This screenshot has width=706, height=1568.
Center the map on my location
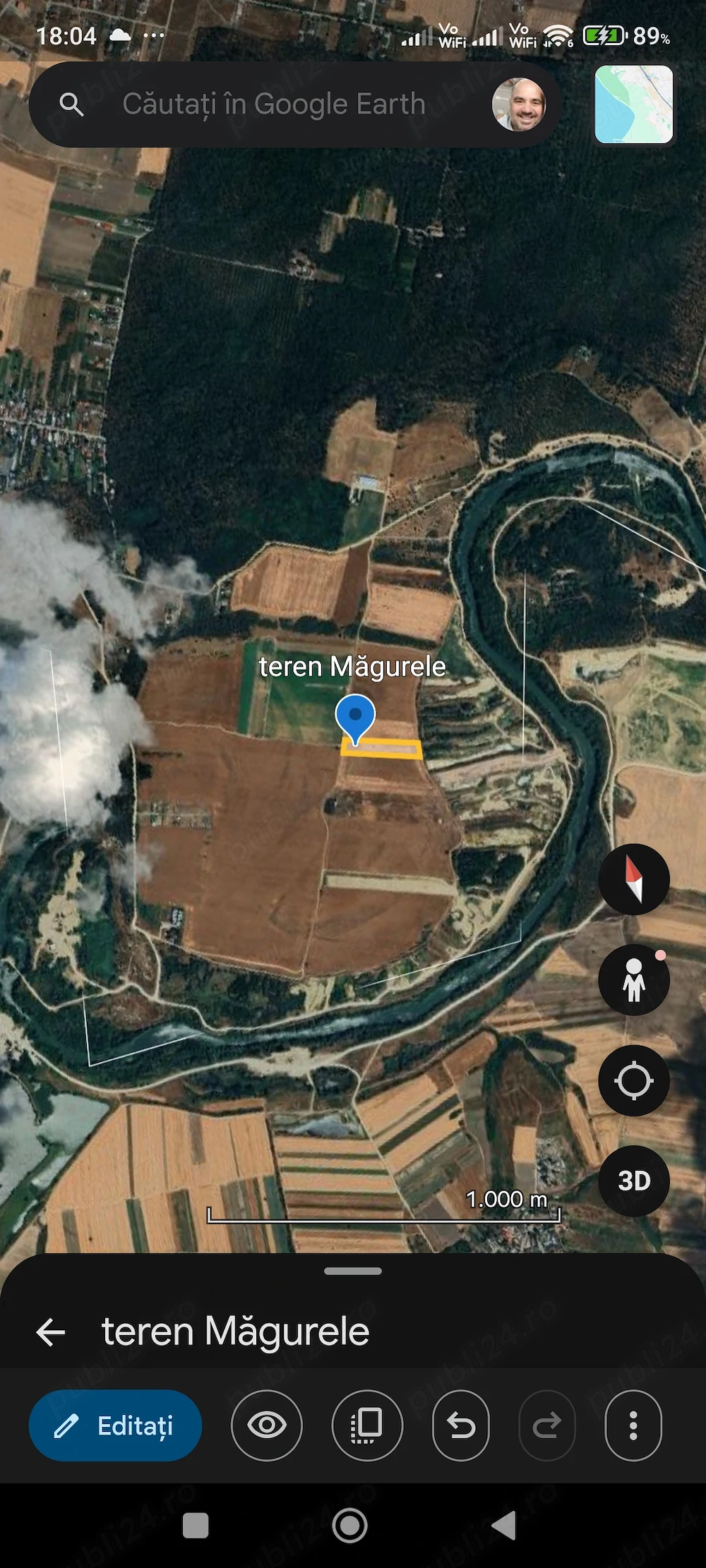pos(633,1080)
